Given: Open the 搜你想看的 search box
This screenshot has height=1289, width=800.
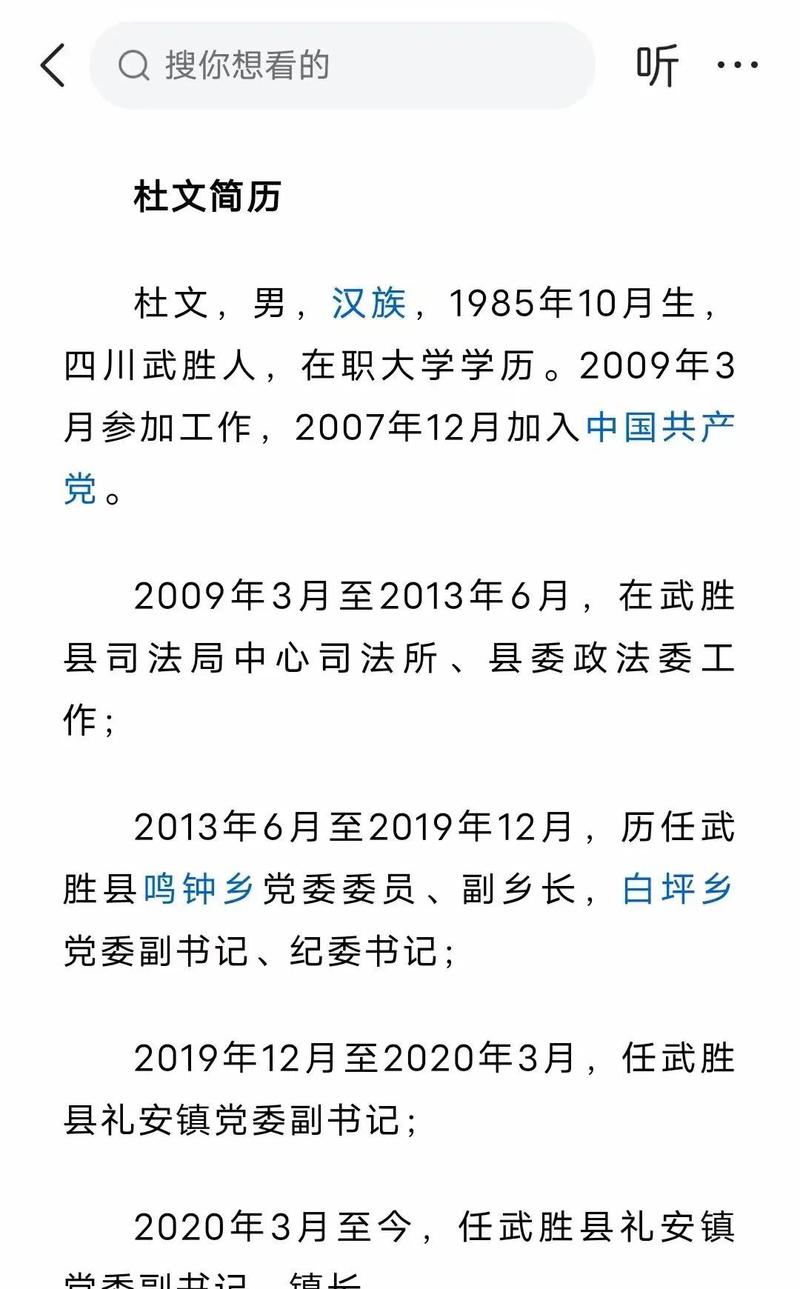Looking at the screenshot, I should [340, 66].
